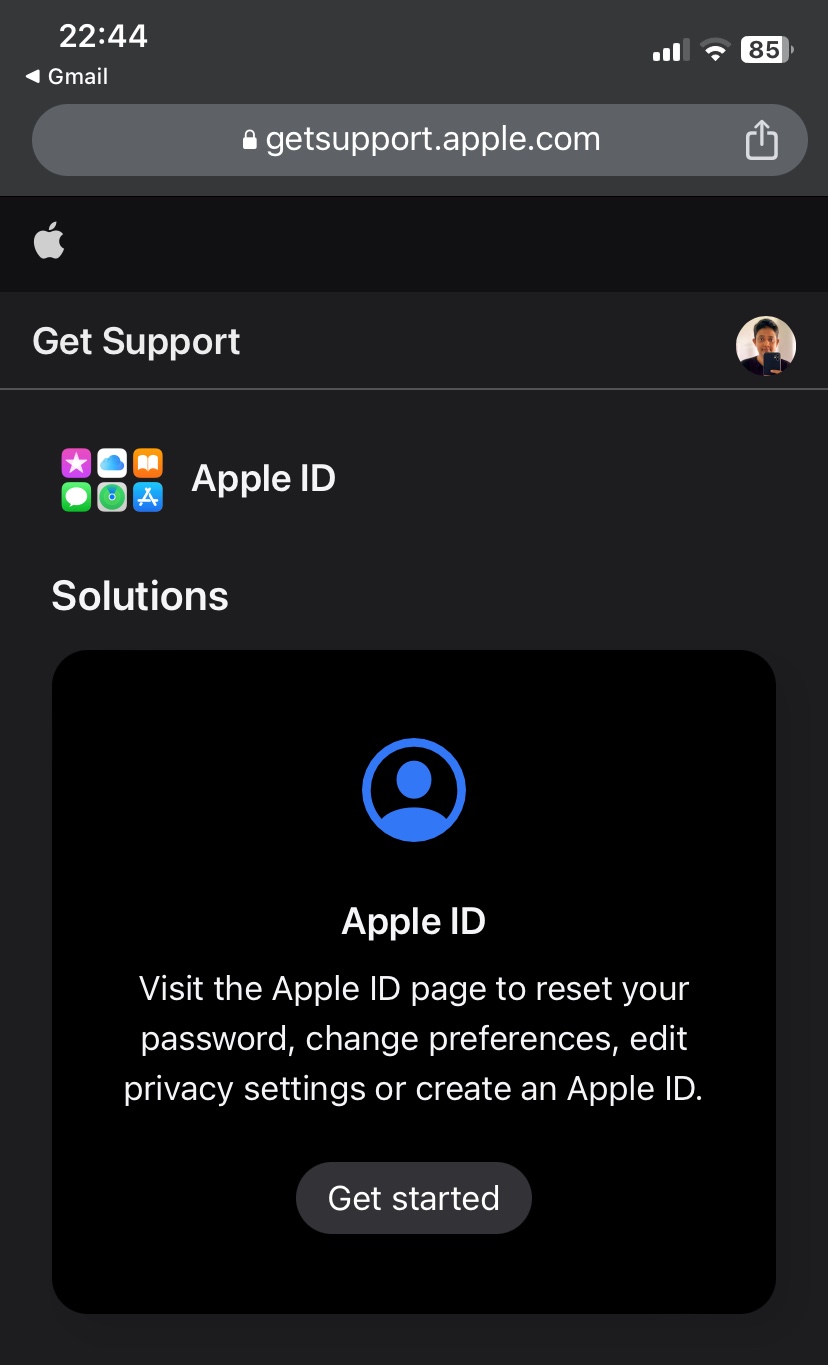
Task: Tap the Get started button
Action: [x=413, y=1198]
